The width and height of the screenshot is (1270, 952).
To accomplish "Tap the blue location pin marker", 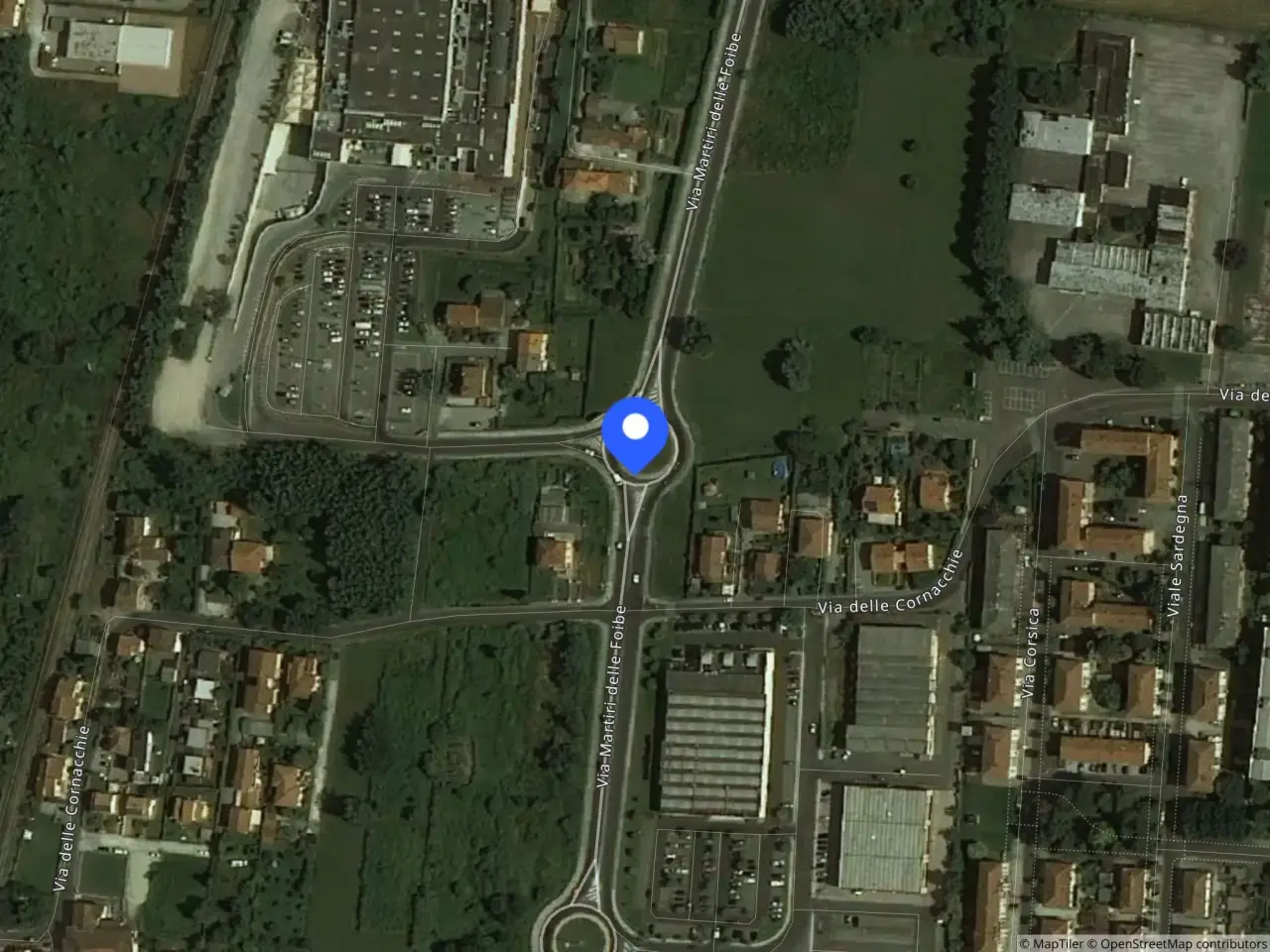I will tap(634, 432).
